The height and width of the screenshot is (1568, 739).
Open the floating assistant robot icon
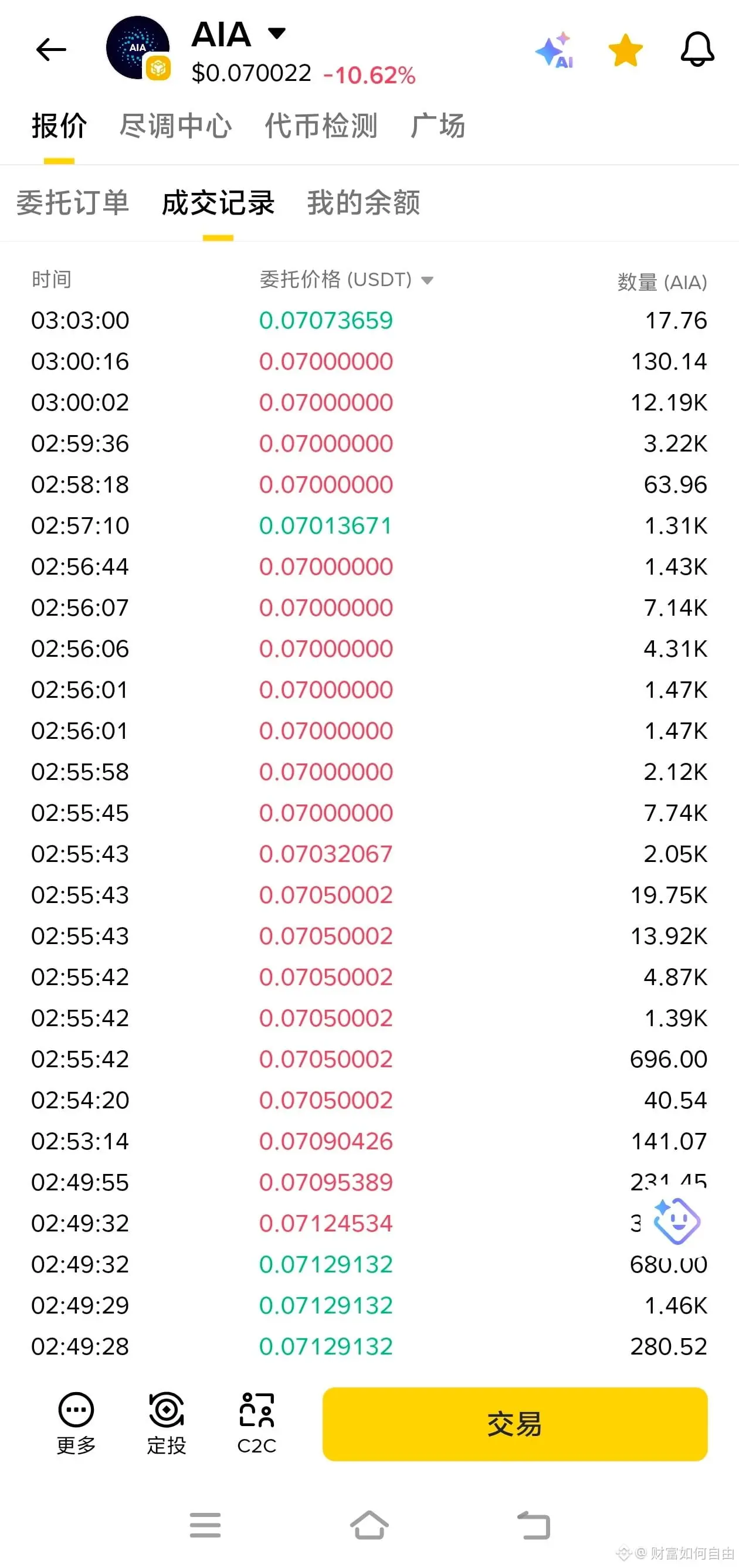point(676,1220)
